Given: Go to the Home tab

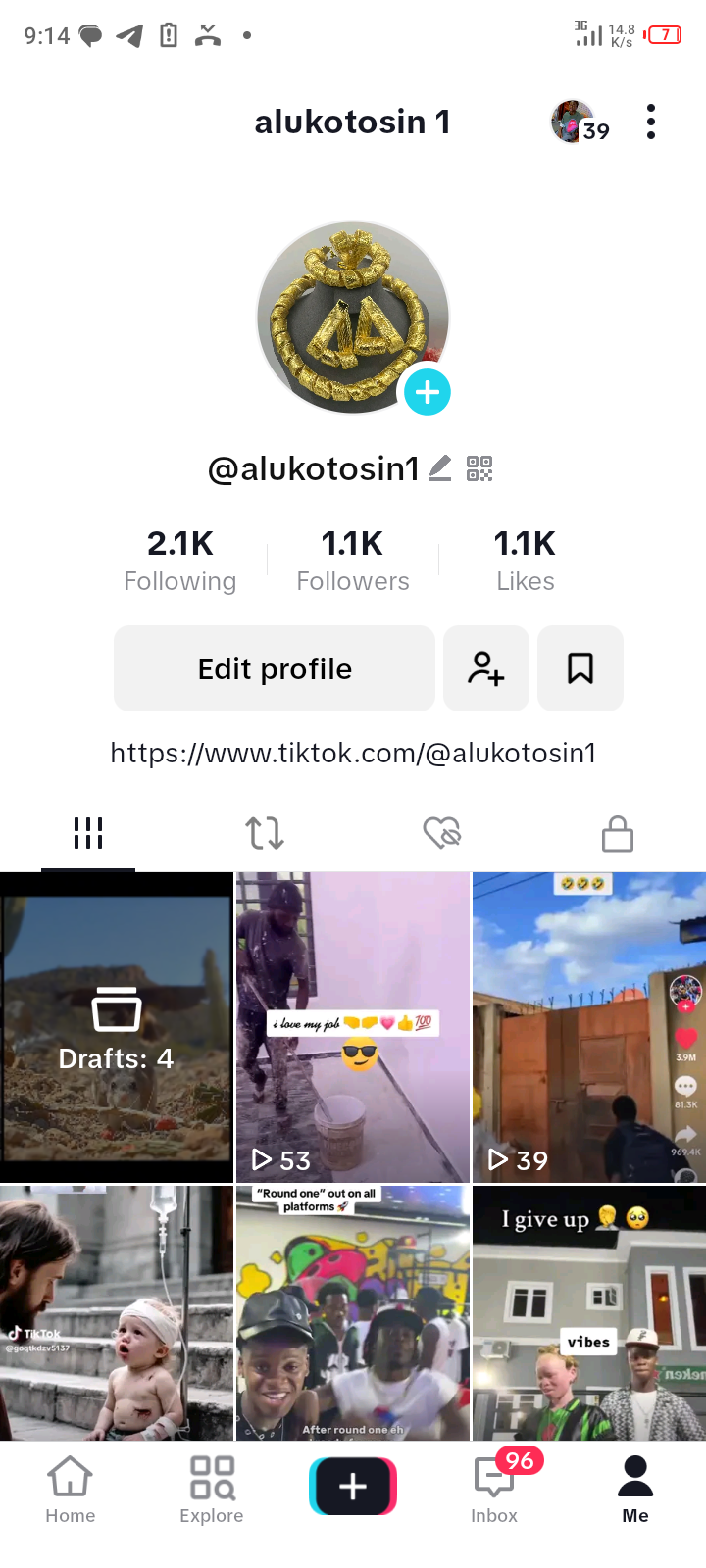Looking at the screenshot, I should pos(71,1490).
